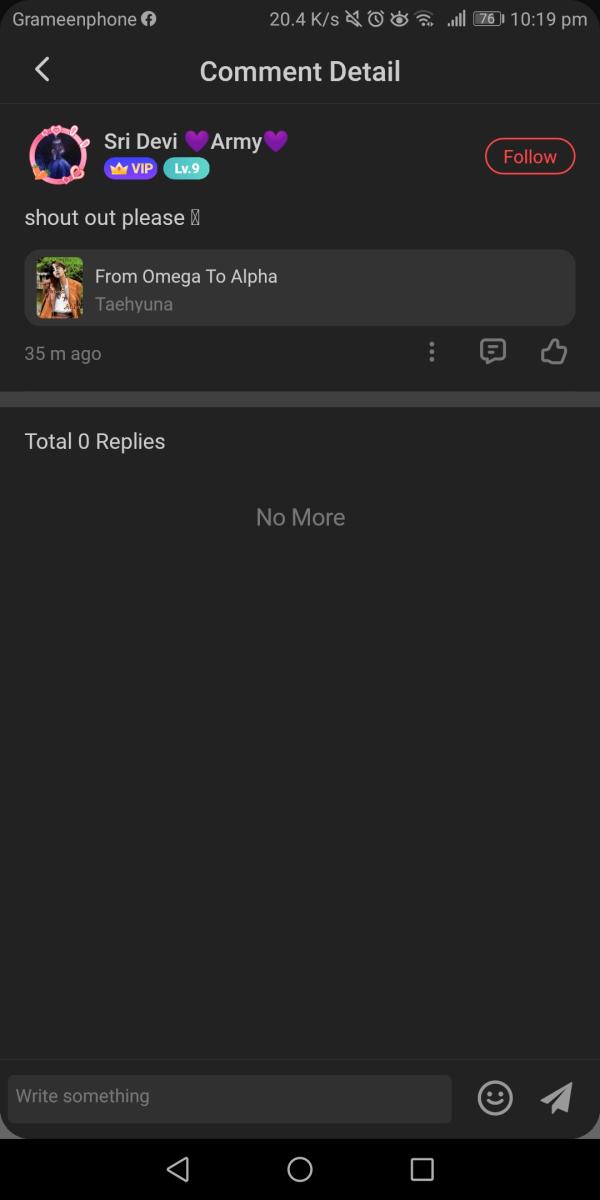Open Sri Devi's profile avatar
Image resolution: width=600 pixels, height=1200 pixels.
(x=59, y=155)
